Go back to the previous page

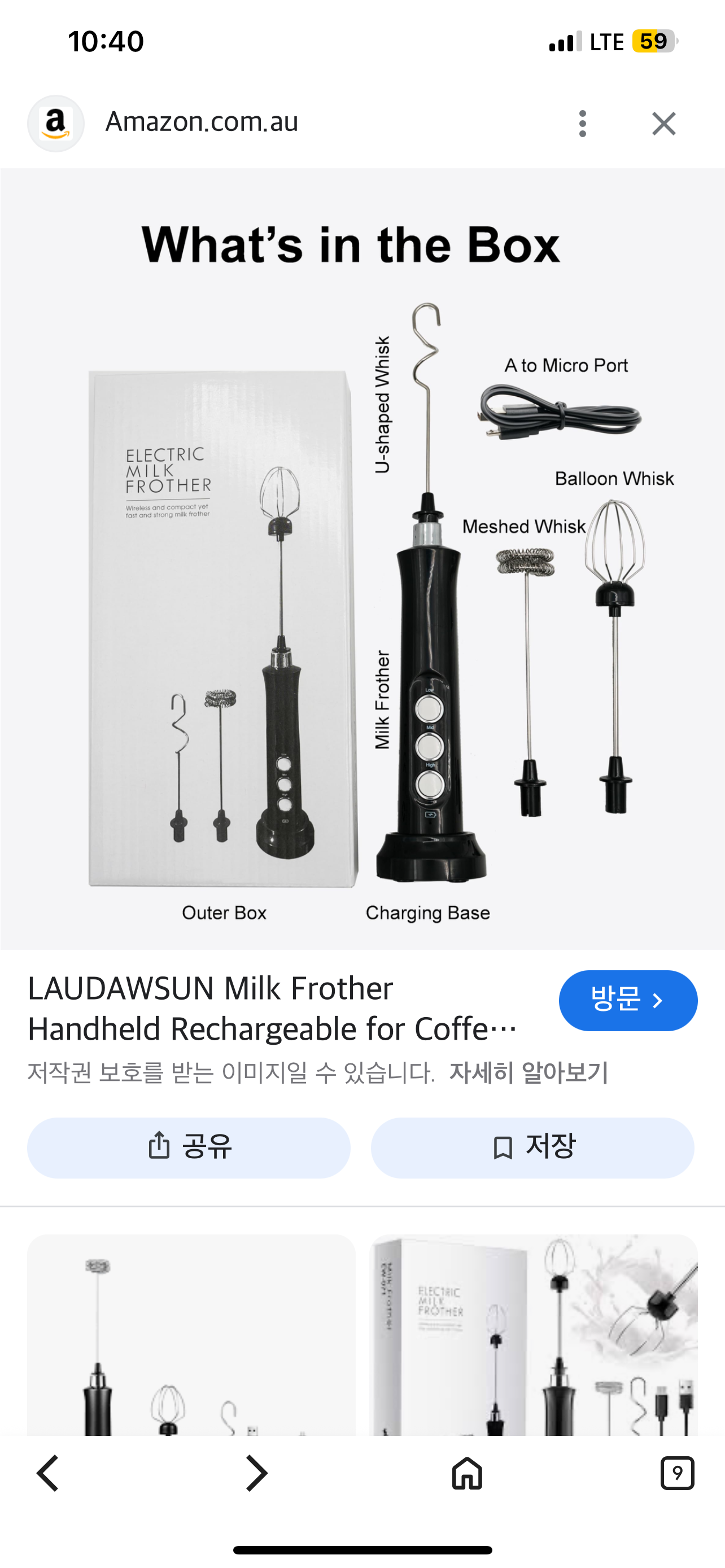point(47,1473)
